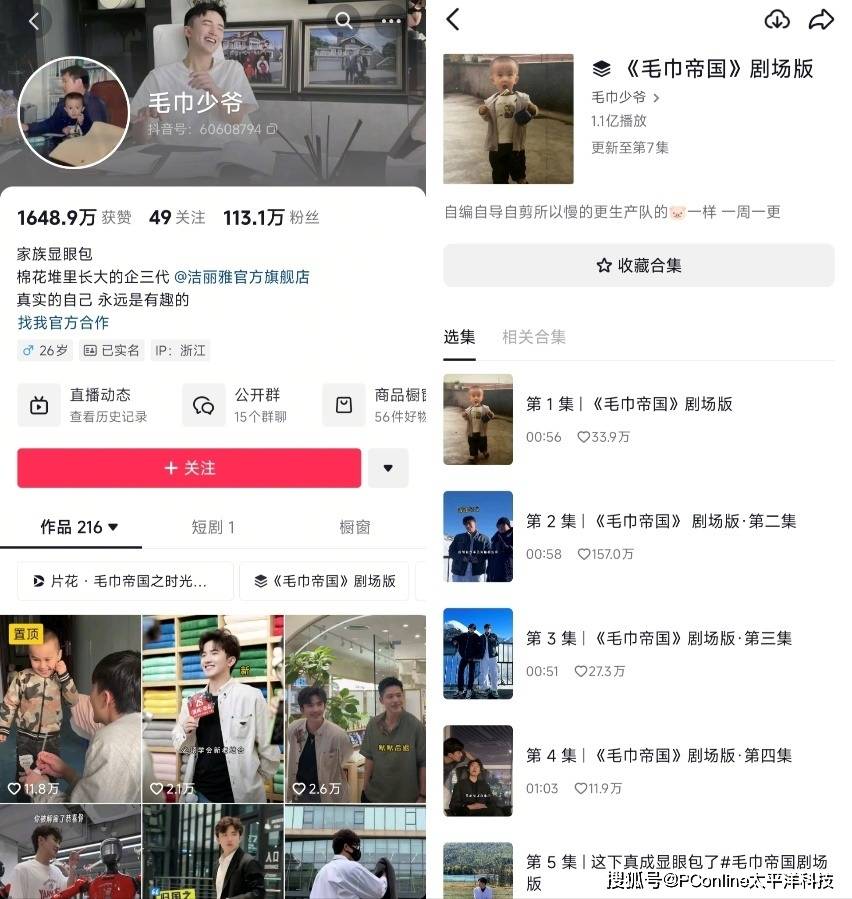This screenshot has width=852, height=899.
Task: Play 第 3 集 剧场版·第三集
Action: pos(658,638)
